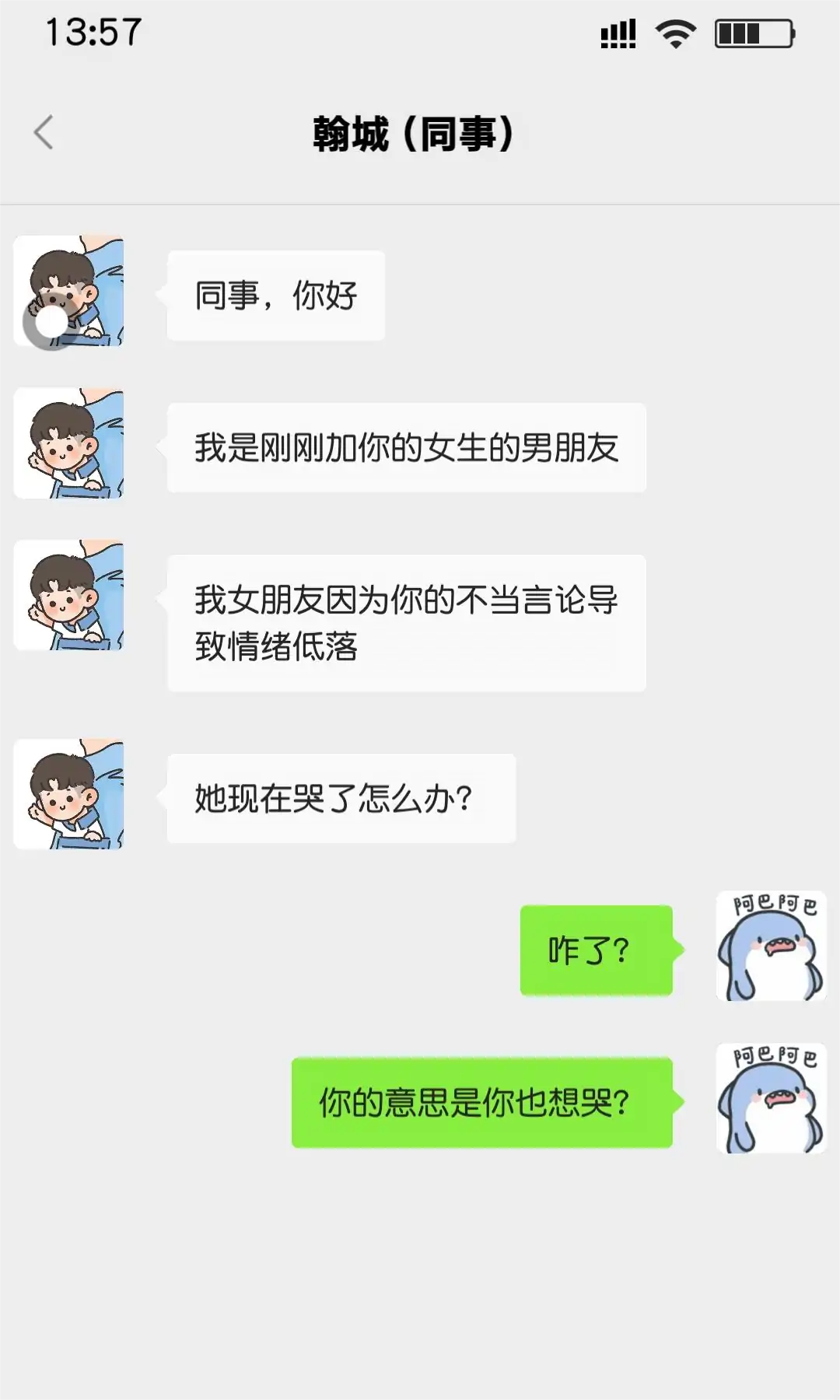Go back from the 翰城 chat
This screenshot has height=1400, width=840.
pyautogui.click(x=44, y=132)
